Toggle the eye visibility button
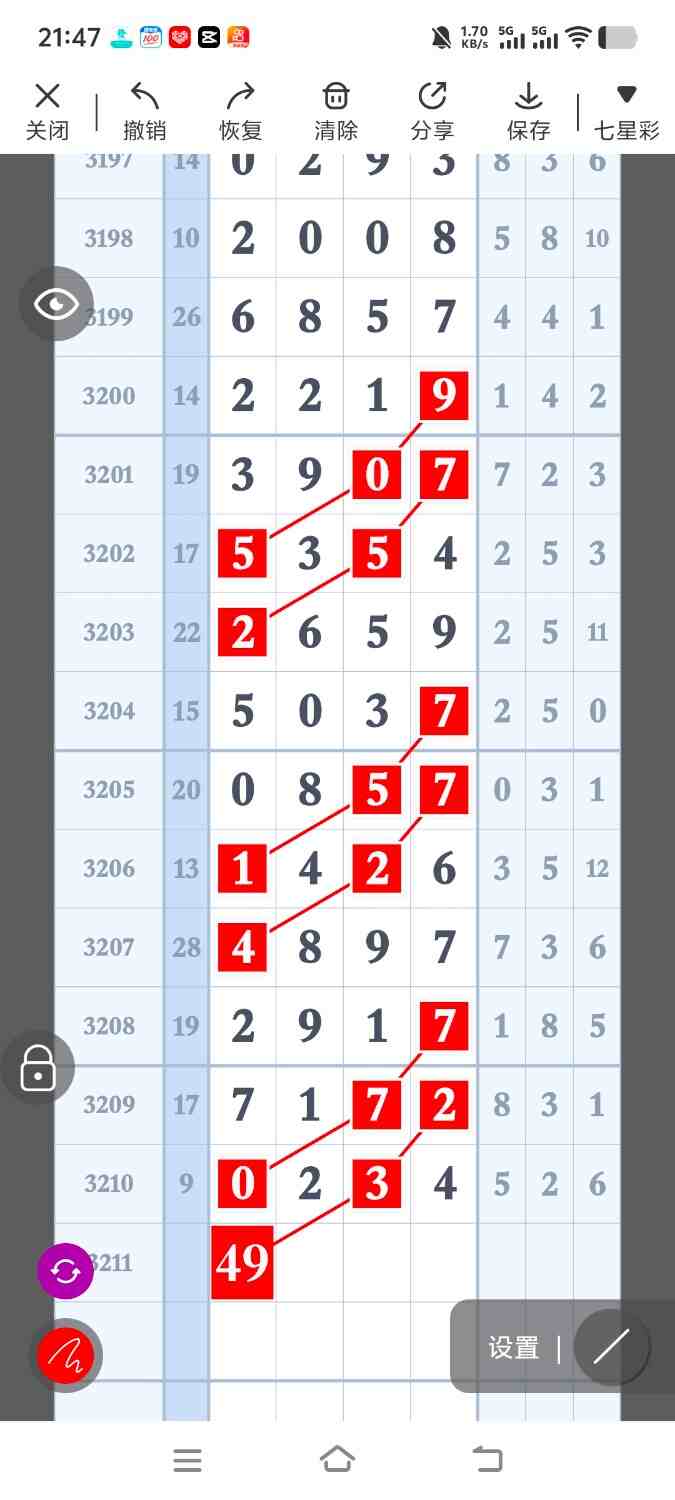675x1500 pixels. point(56,304)
